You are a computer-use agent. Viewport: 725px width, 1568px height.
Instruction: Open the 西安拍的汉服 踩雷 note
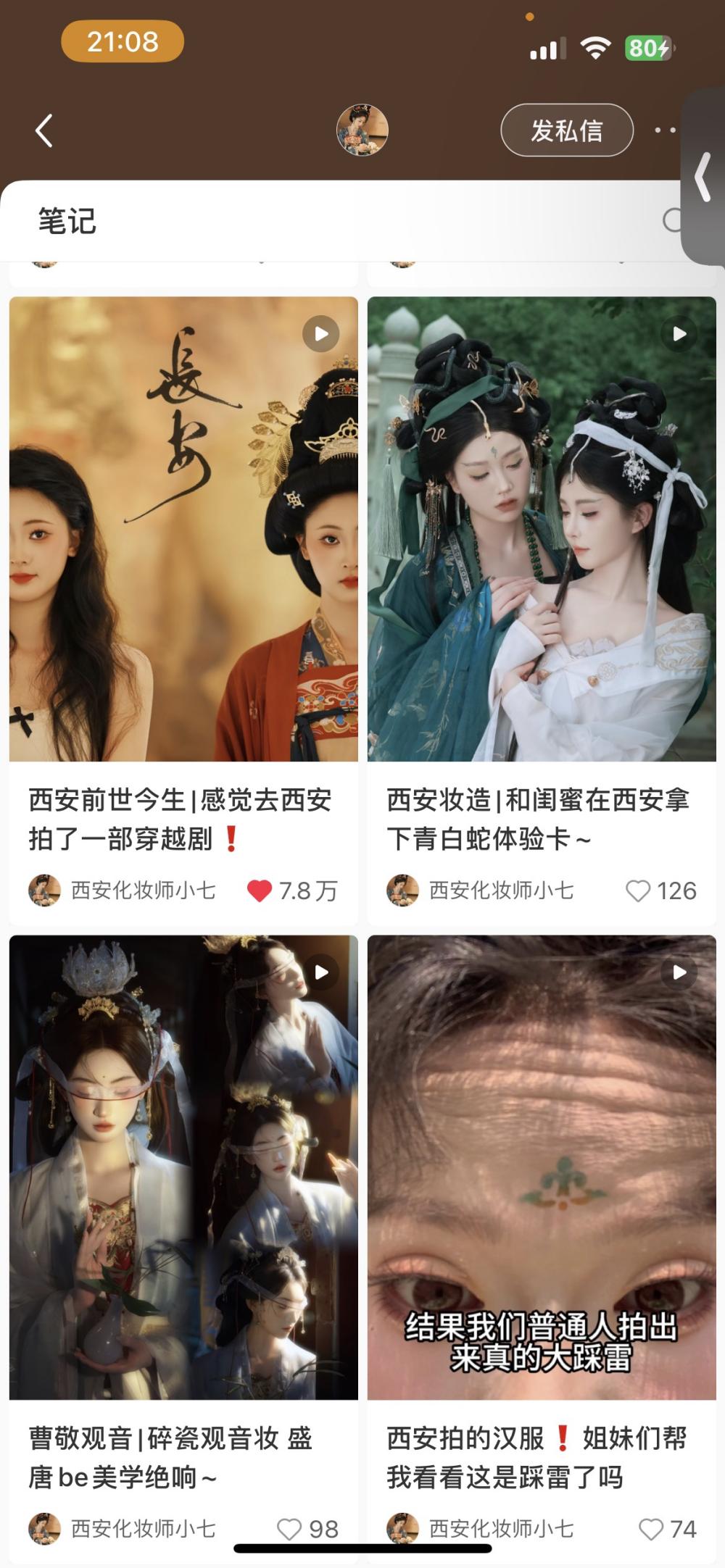[542, 1167]
